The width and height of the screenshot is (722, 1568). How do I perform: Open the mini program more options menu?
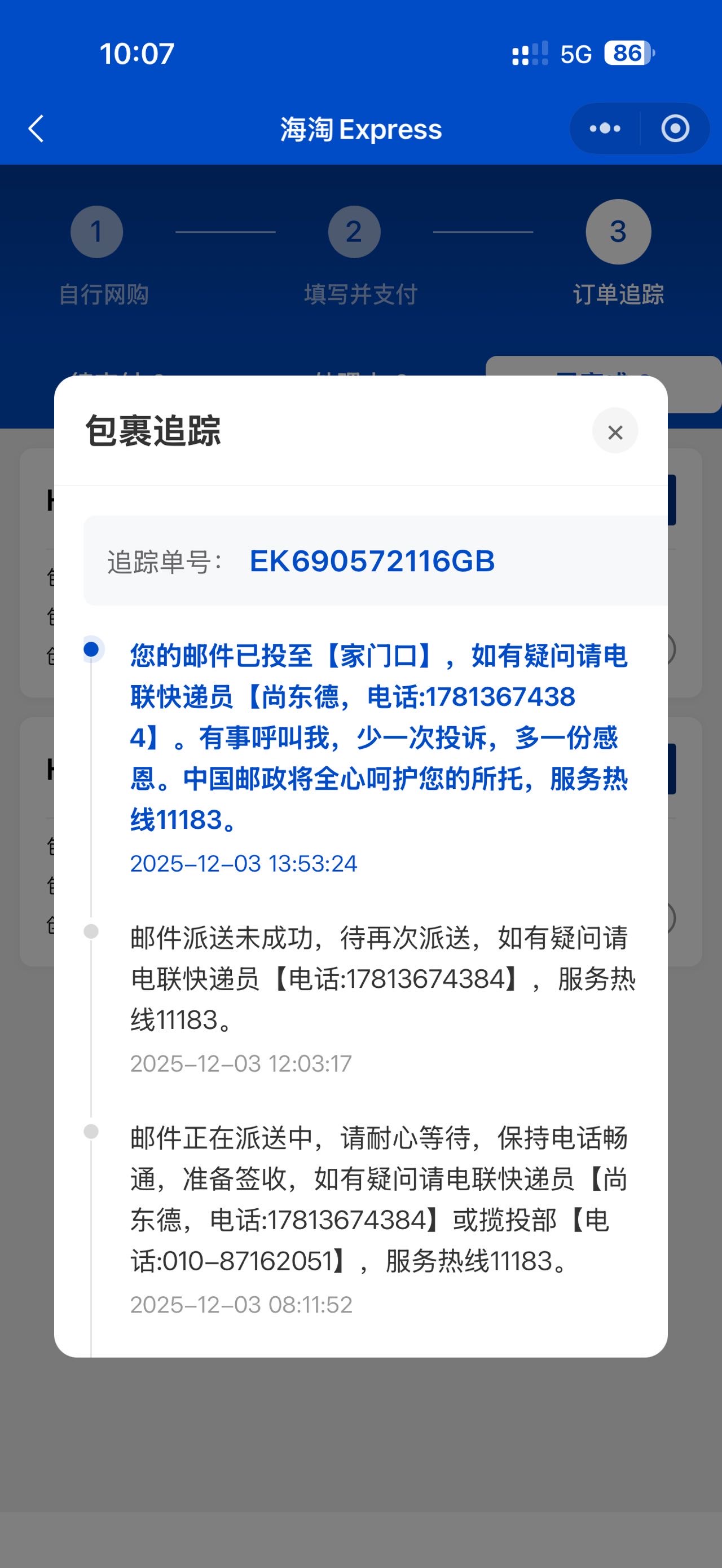click(605, 129)
